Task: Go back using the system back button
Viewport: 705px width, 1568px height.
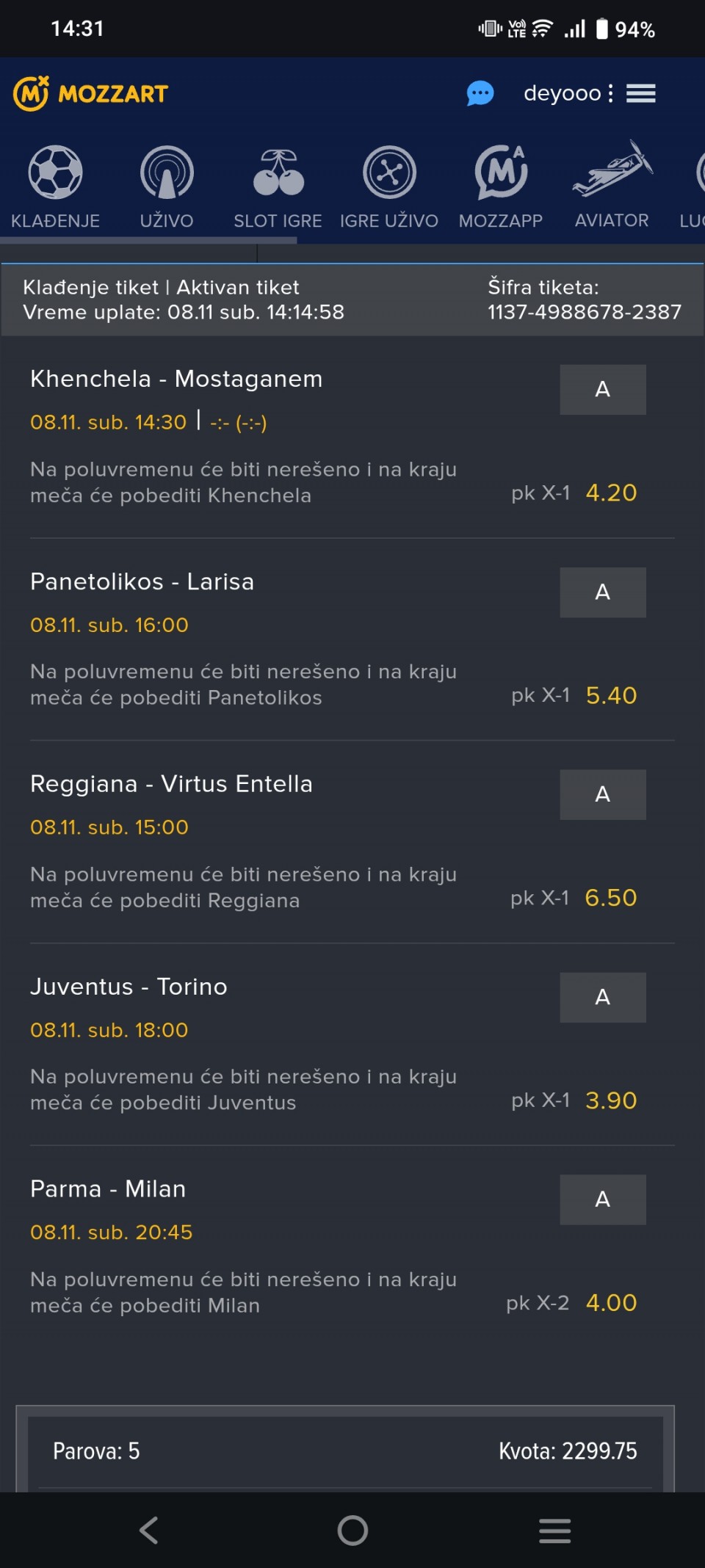Action: pyautogui.click(x=149, y=1531)
